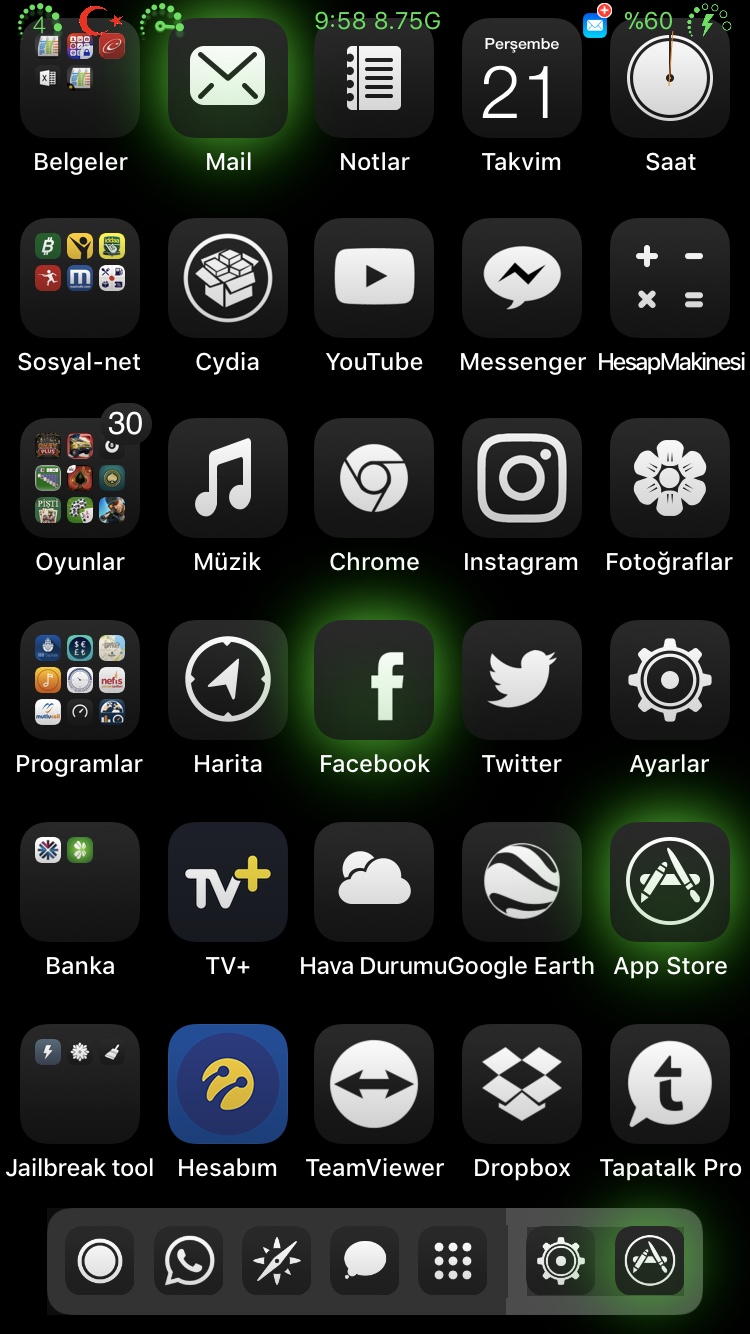The width and height of the screenshot is (750, 1334).
Task: Open the YouTube app
Action: pyautogui.click(x=374, y=278)
